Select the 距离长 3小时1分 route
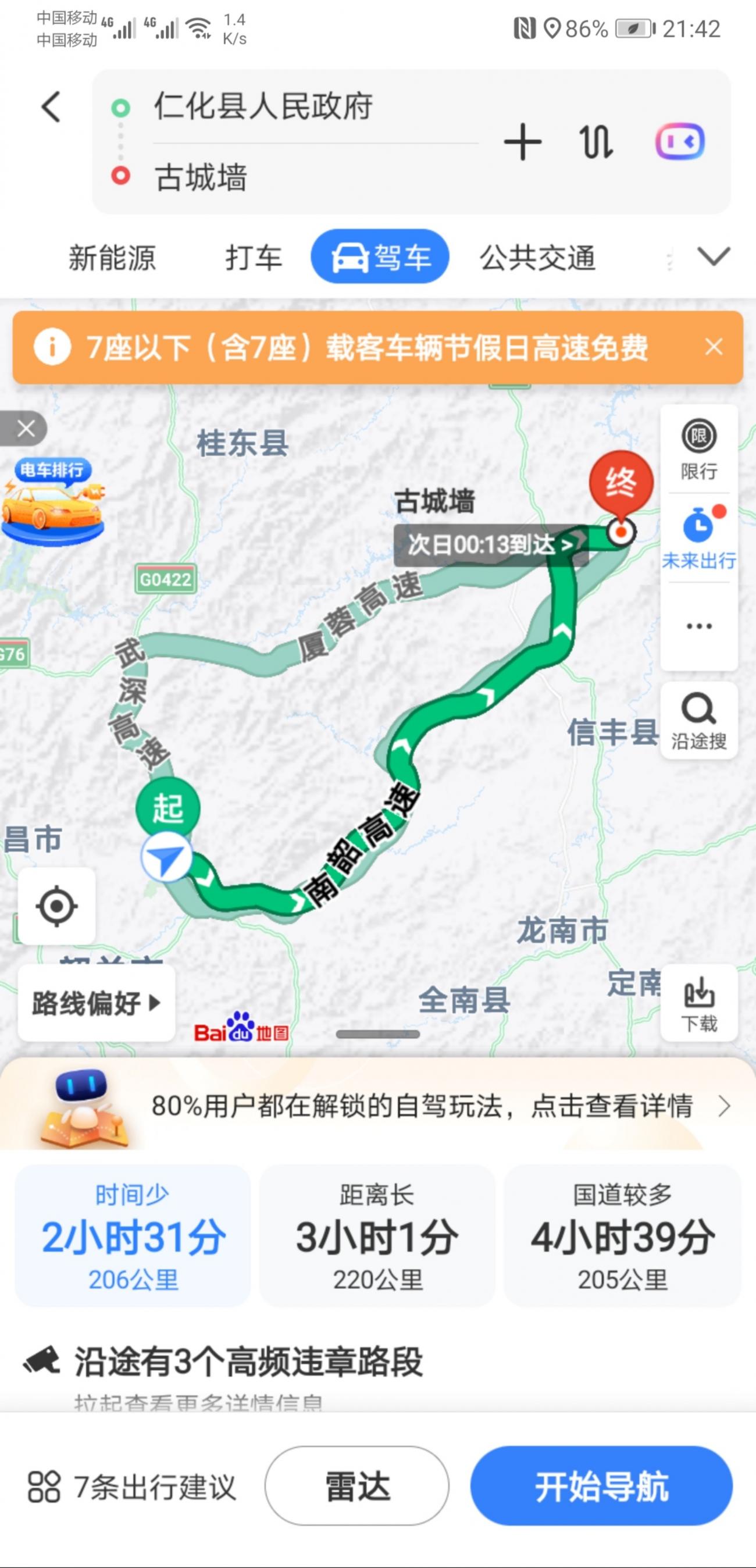The image size is (756, 1568). coord(377,1236)
